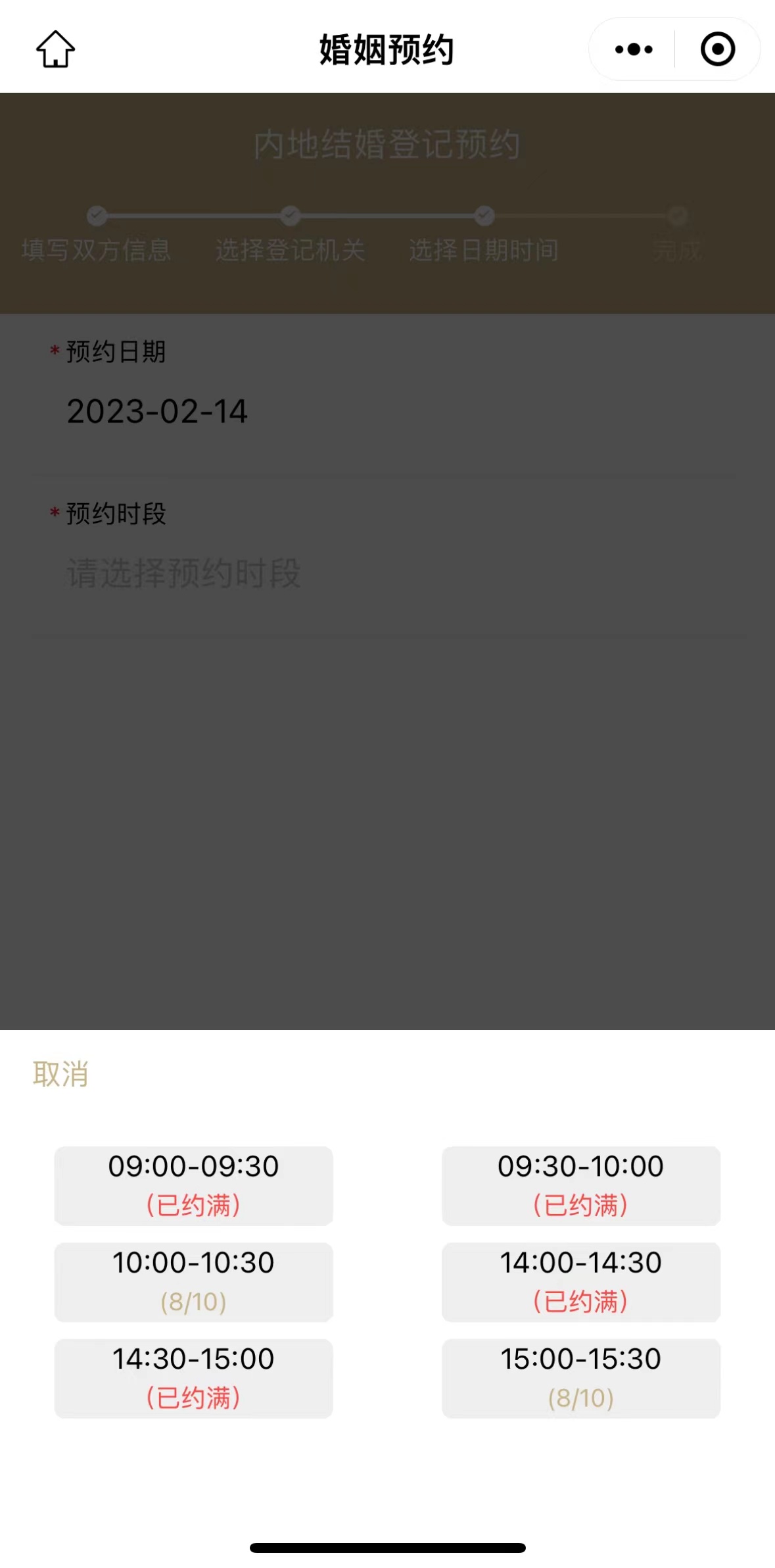Choose the 10:00-10:30 time slot
This screenshot has width=775, height=1568.
[x=193, y=1281]
